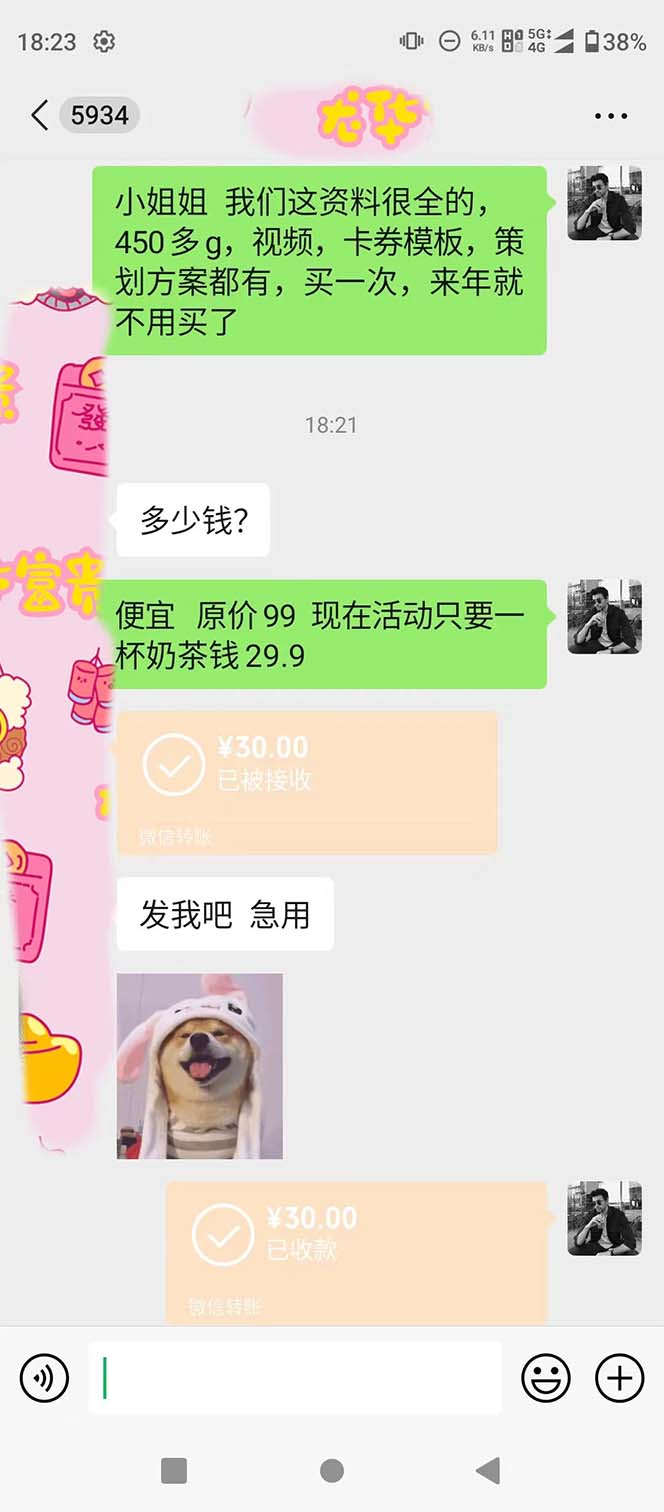View the Shiba dog sticker image
Screen dimensions: 664x1512
tap(200, 1066)
